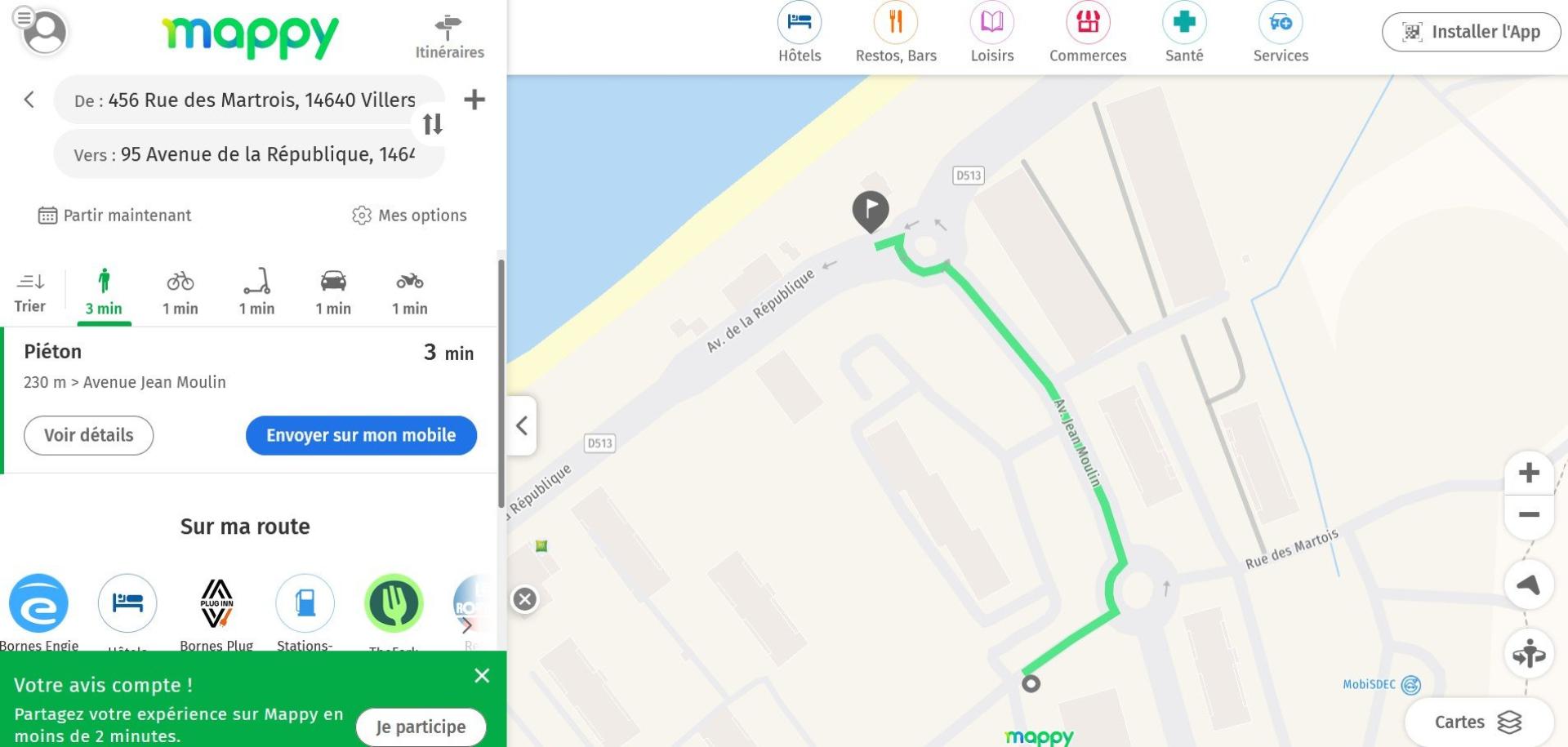Select the bicycle travel mode

180,293
